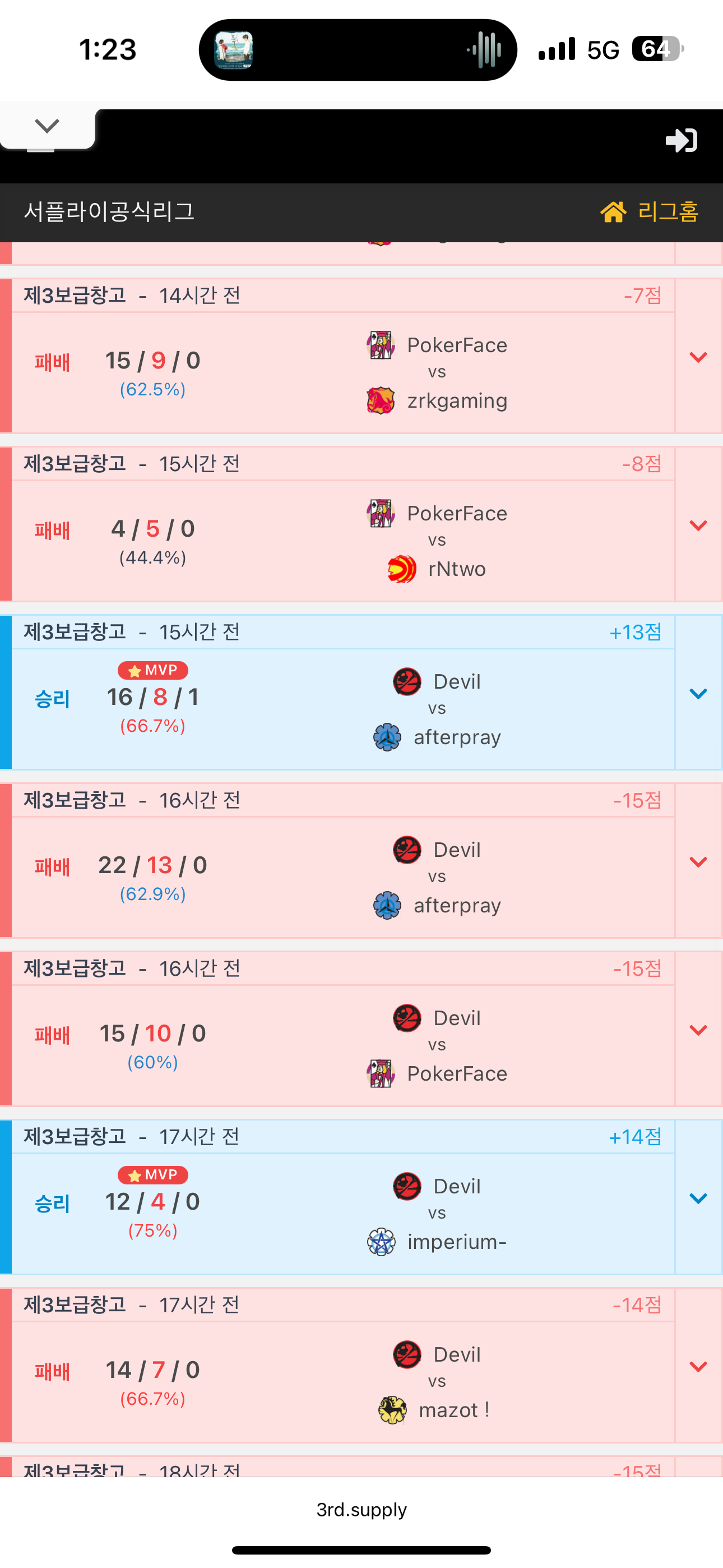Open afterpray team in the +13점 match
This screenshot has width=723, height=1568.
(456, 737)
